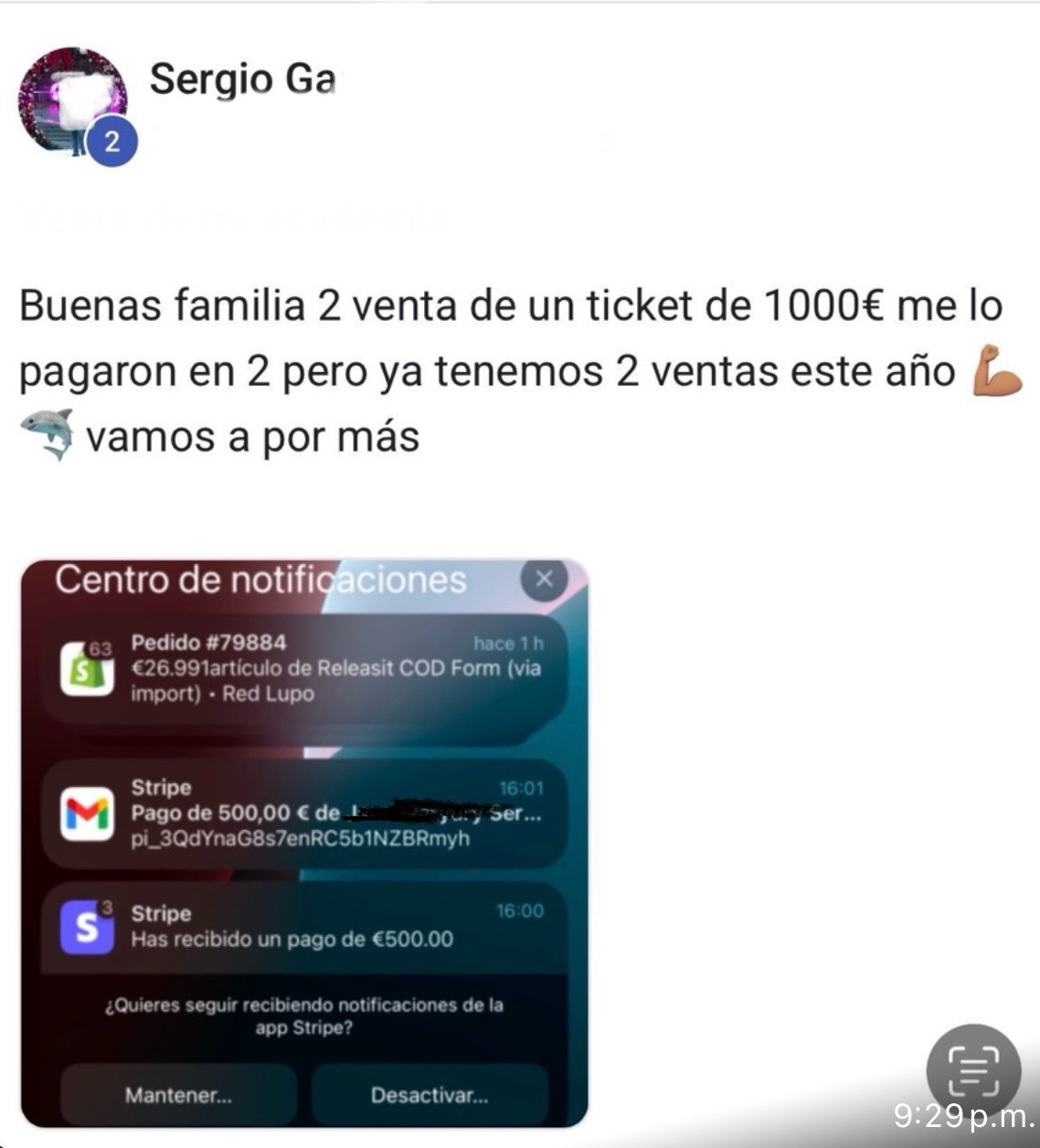Tap the text scan icon
Image resolution: width=1040 pixels, height=1148 pixels.
[x=972, y=1069]
